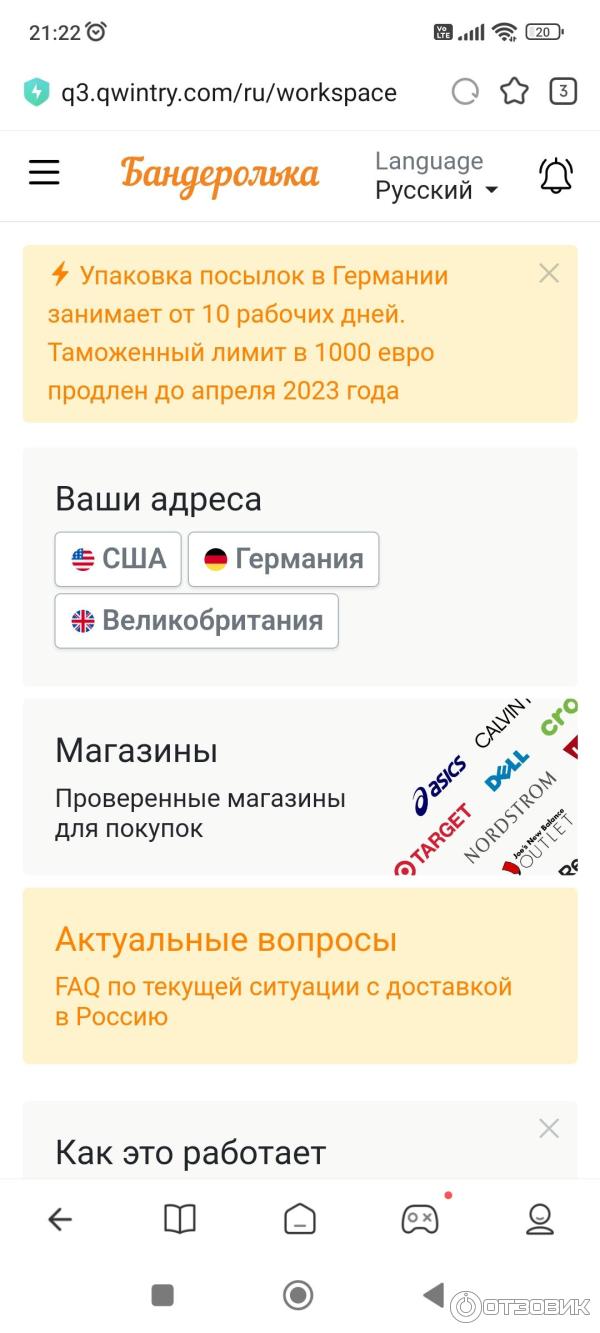
Task: Select the США address
Action: 118,559
